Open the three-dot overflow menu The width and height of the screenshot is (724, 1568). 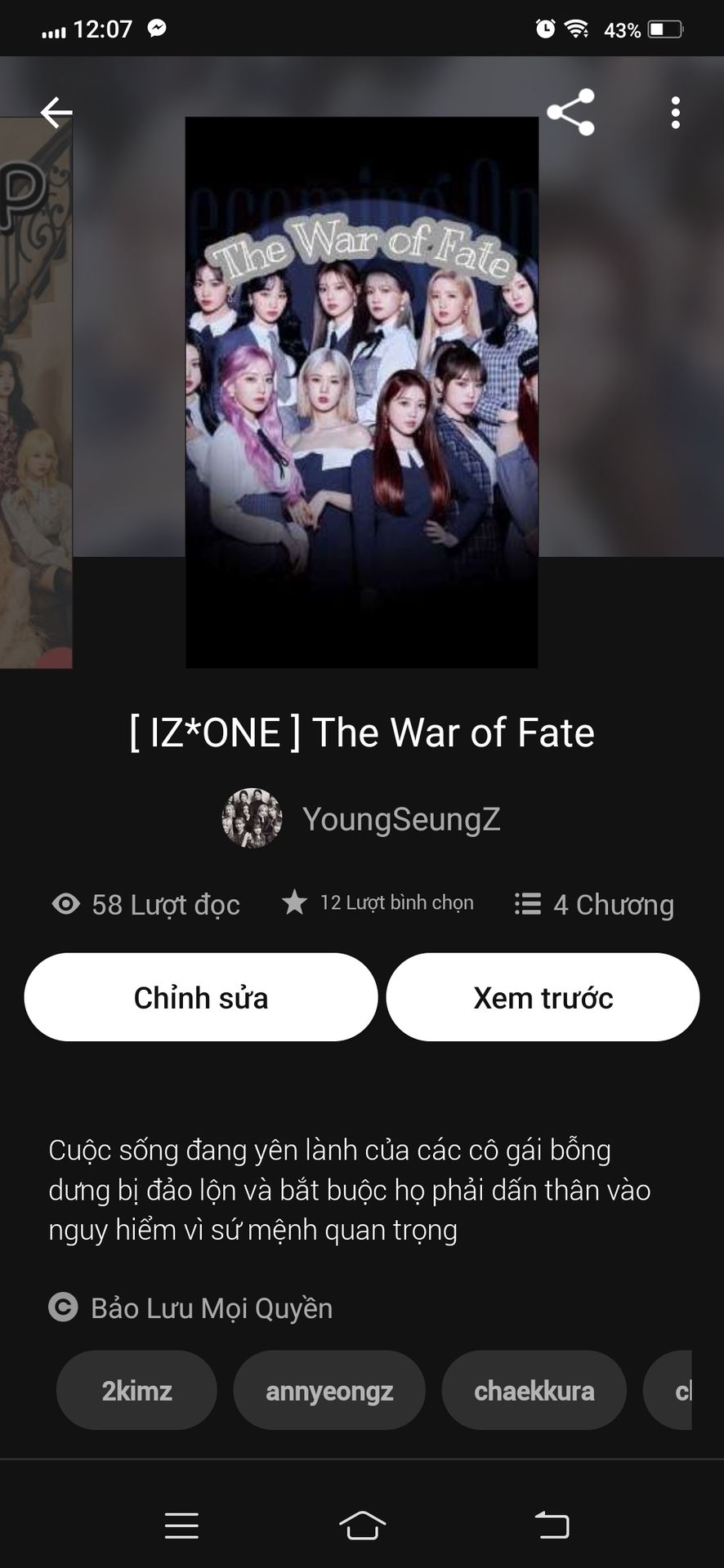(x=675, y=113)
